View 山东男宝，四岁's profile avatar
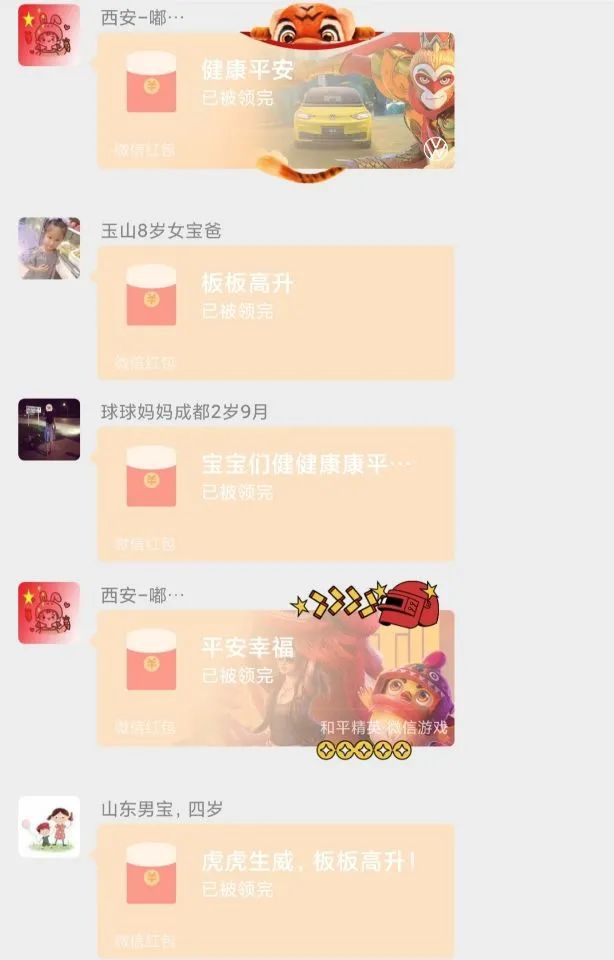Screen dimensions: 614x960 click(49, 826)
